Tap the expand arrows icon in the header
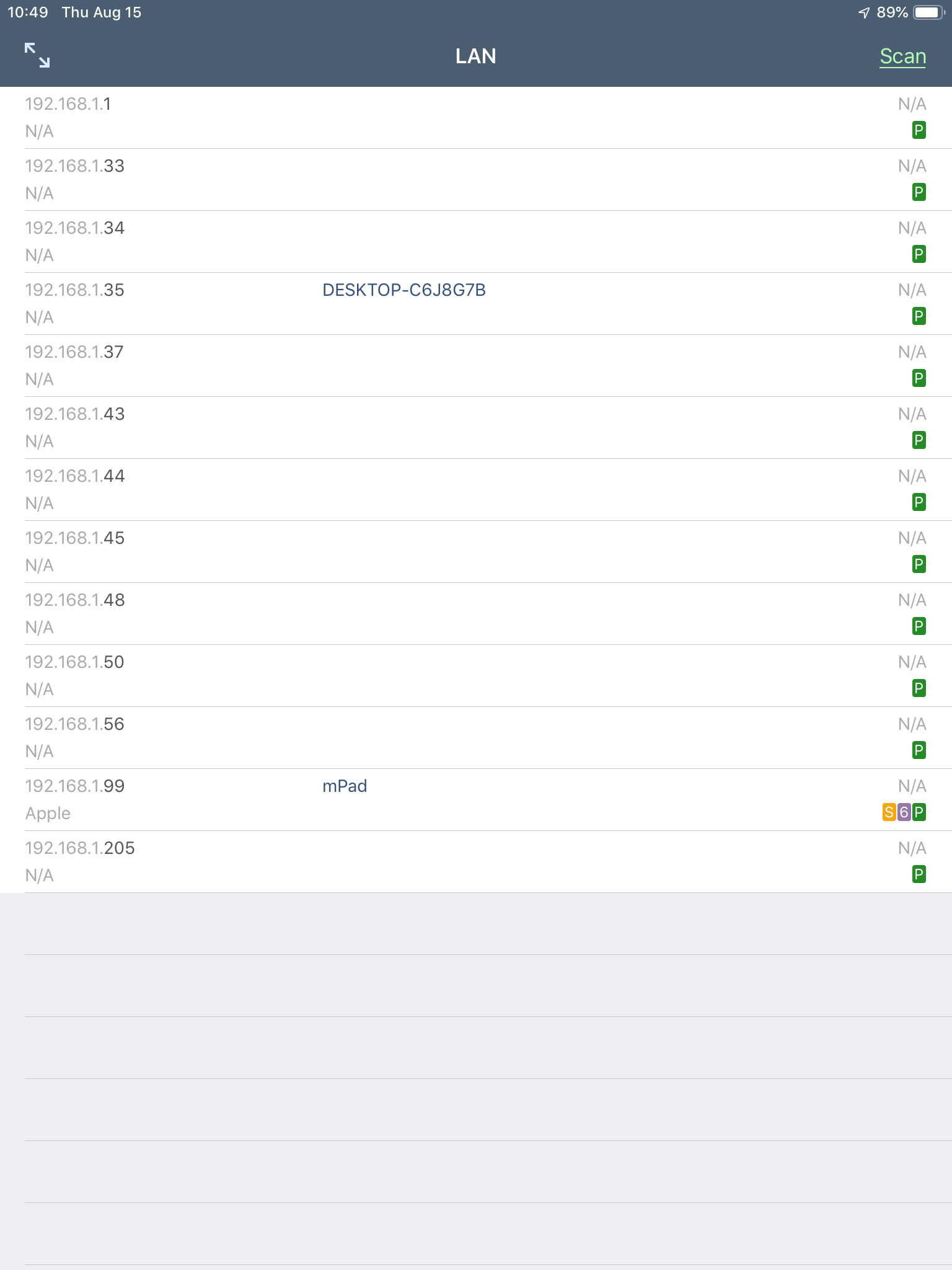Screen dimensions: 952x1270 37,55
